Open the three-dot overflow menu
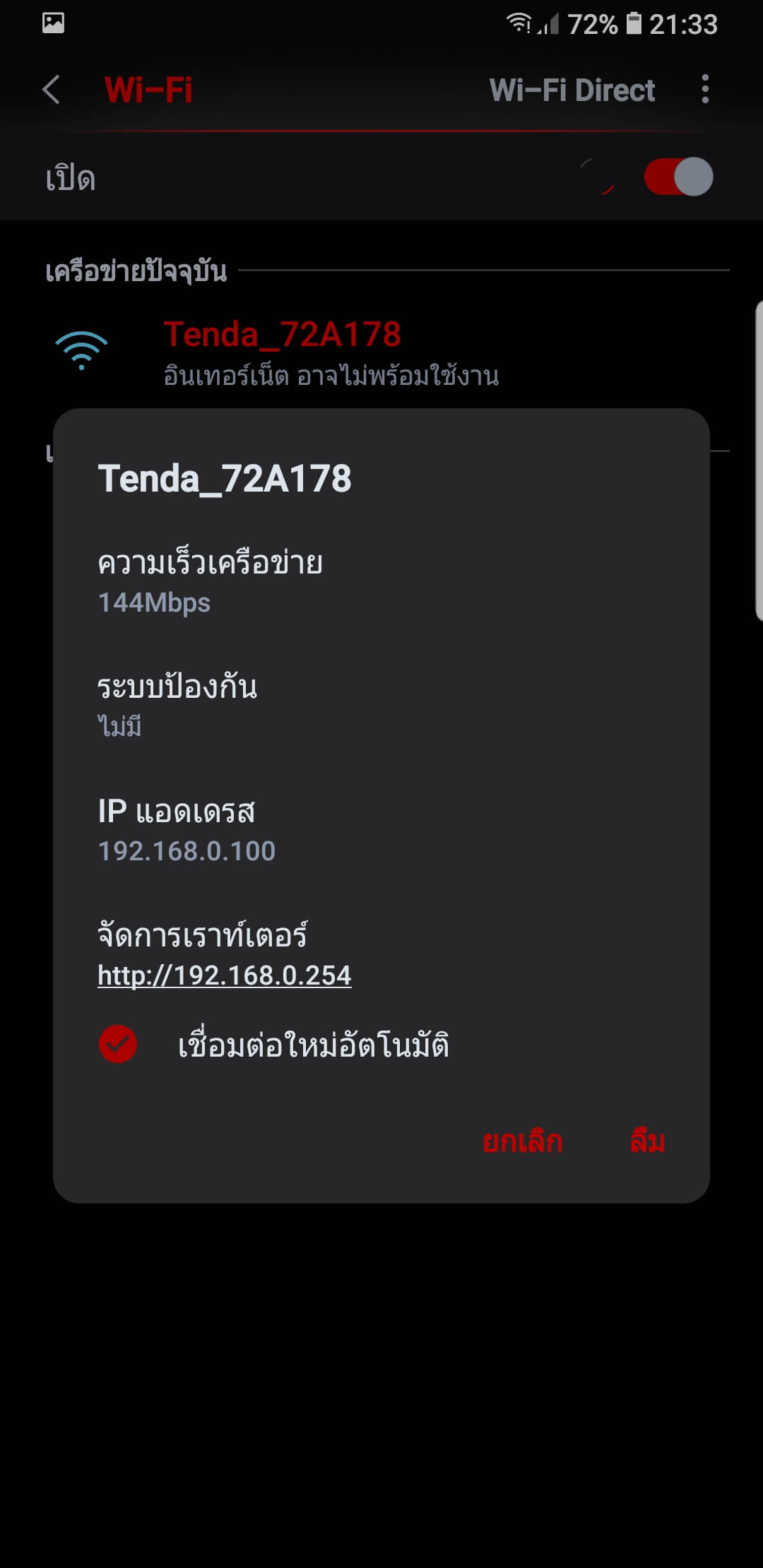Image resolution: width=763 pixels, height=1568 pixels. coord(705,90)
